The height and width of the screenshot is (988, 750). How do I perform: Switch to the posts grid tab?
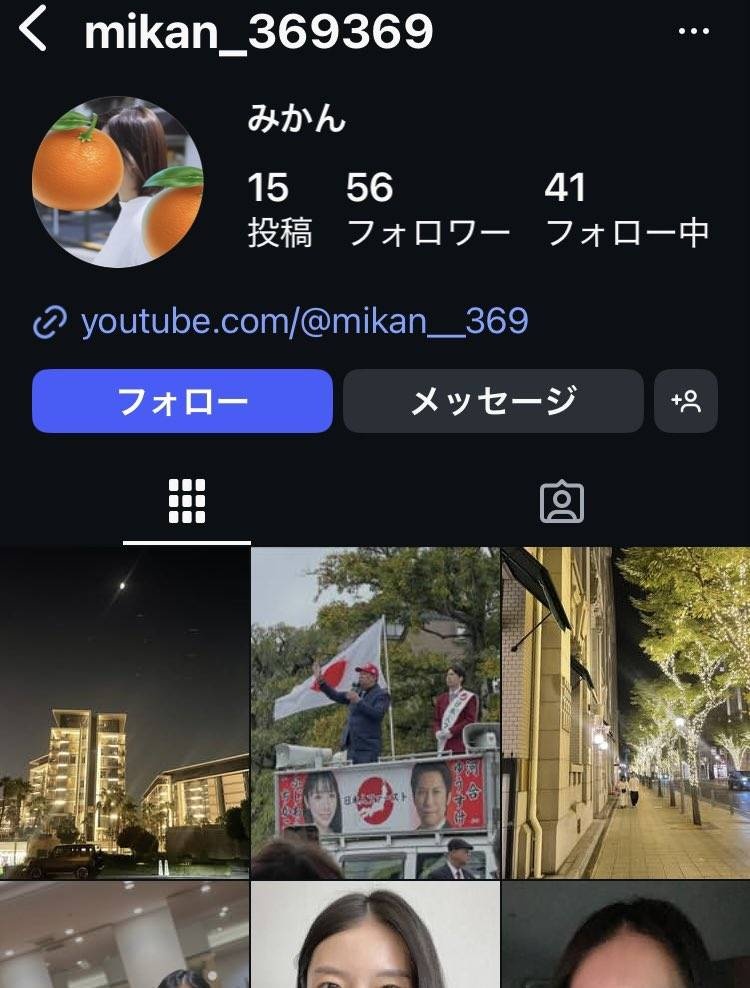click(x=187, y=502)
